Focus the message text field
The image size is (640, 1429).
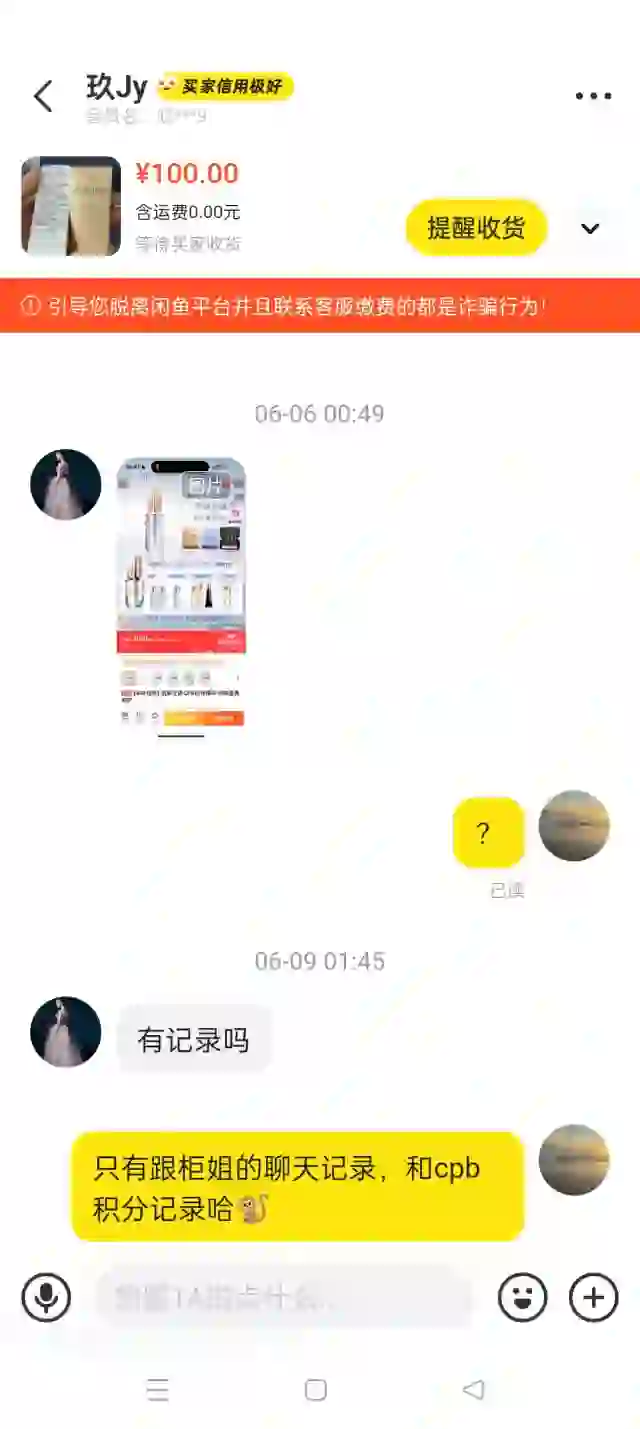click(x=283, y=1297)
